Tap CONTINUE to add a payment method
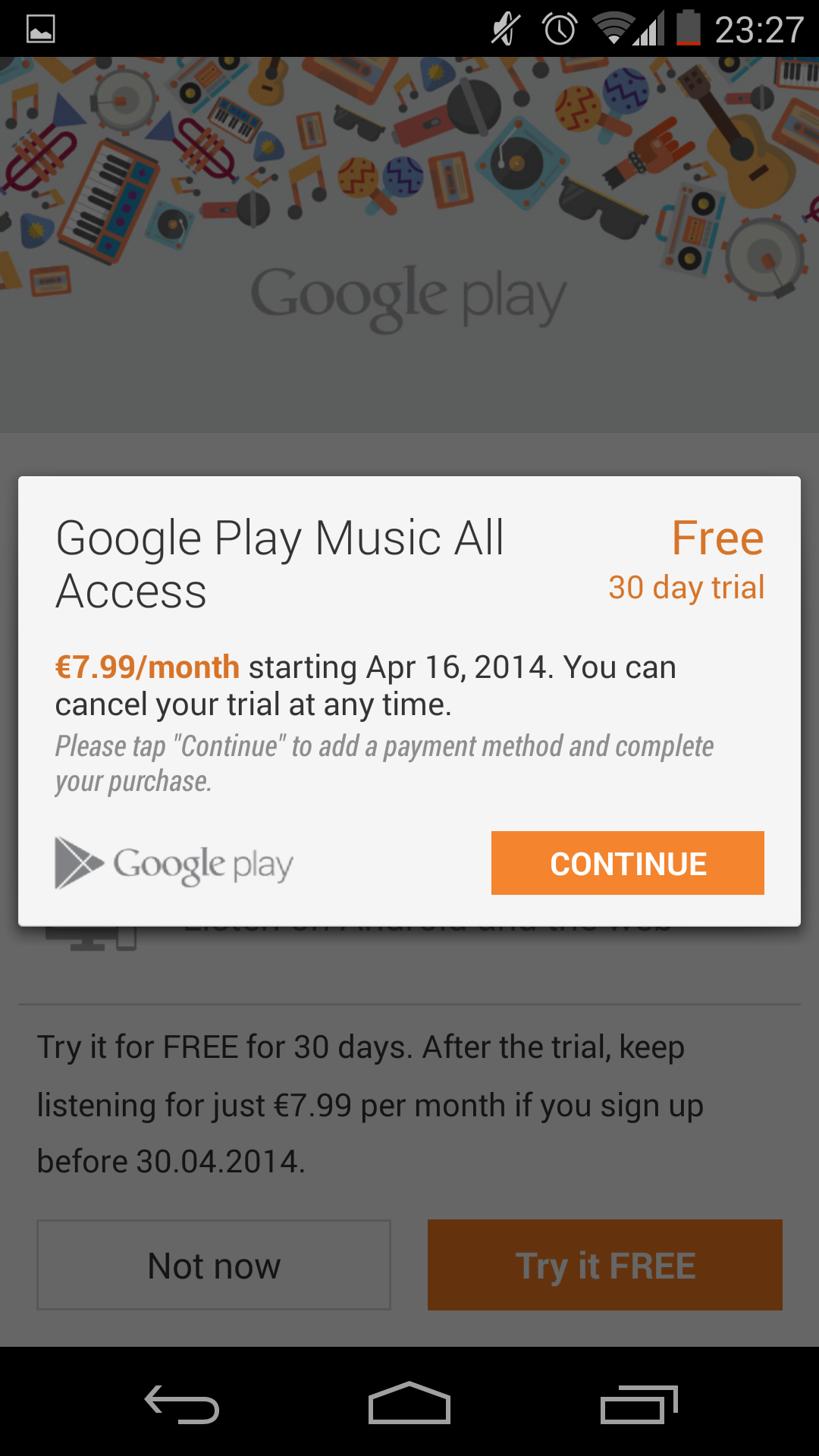The height and width of the screenshot is (1456, 819). click(x=627, y=863)
